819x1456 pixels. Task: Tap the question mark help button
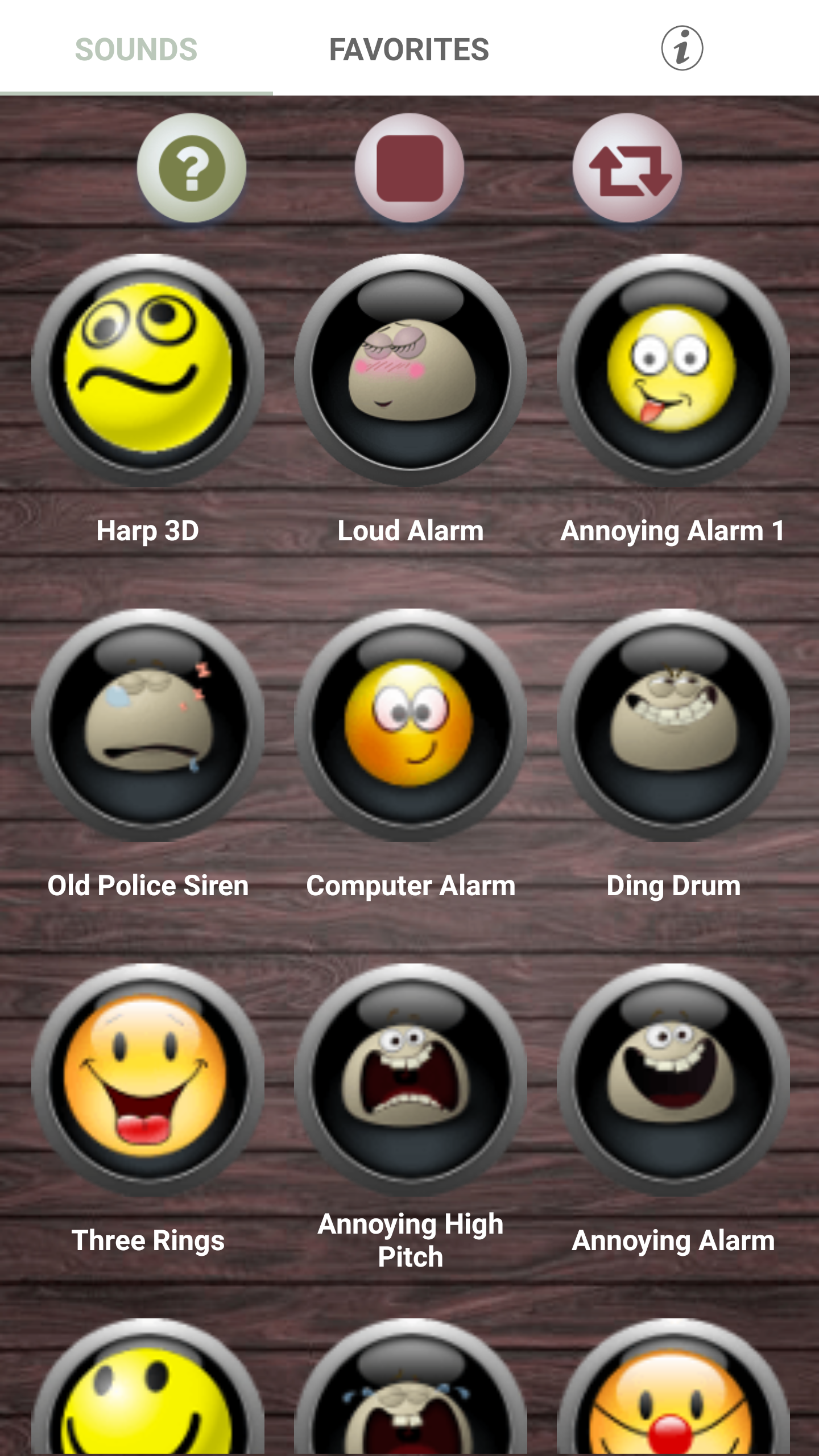tap(192, 168)
